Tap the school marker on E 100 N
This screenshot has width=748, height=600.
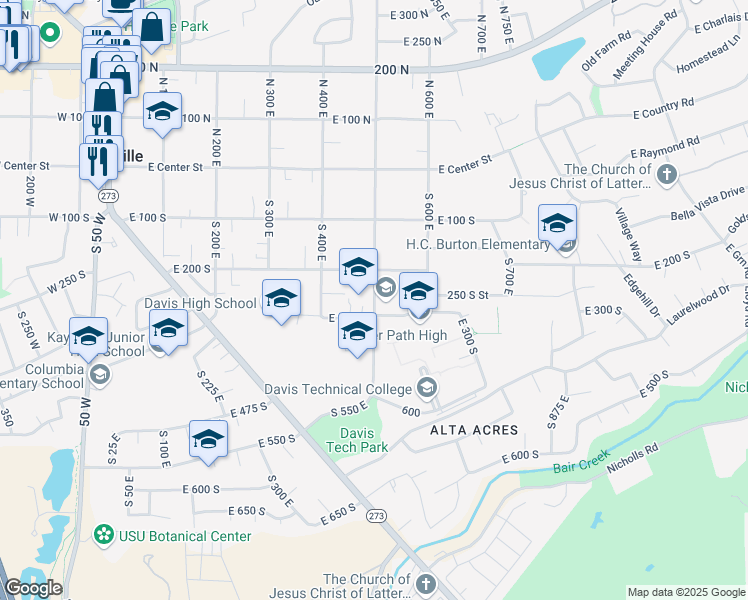click(x=161, y=113)
